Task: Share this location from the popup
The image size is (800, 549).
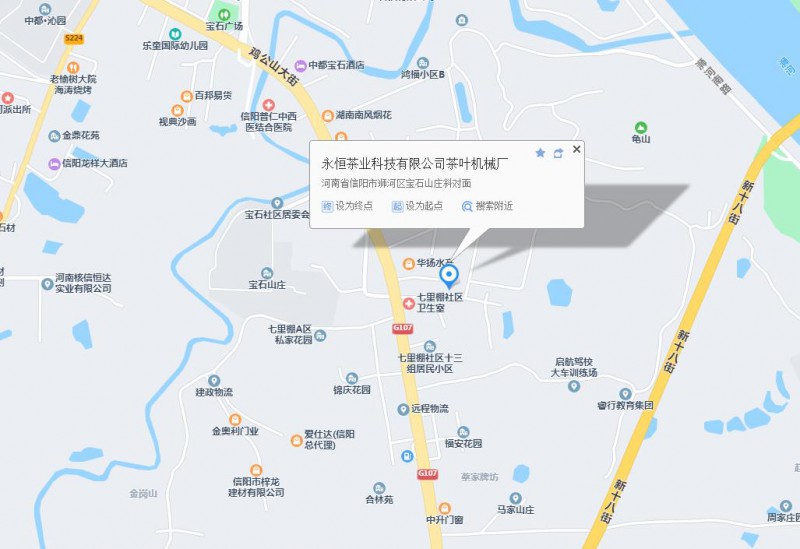Action: pyautogui.click(x=558, y=153)
